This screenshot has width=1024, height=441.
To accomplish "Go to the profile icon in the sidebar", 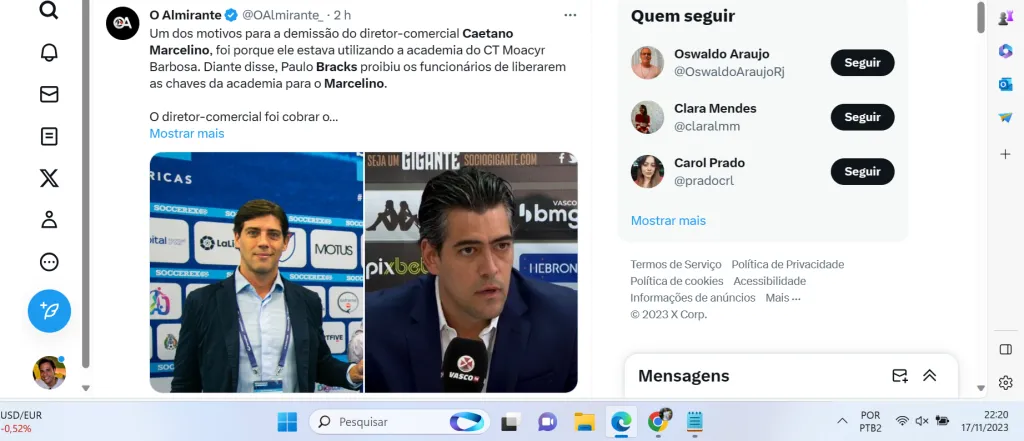I will [49, 220].
